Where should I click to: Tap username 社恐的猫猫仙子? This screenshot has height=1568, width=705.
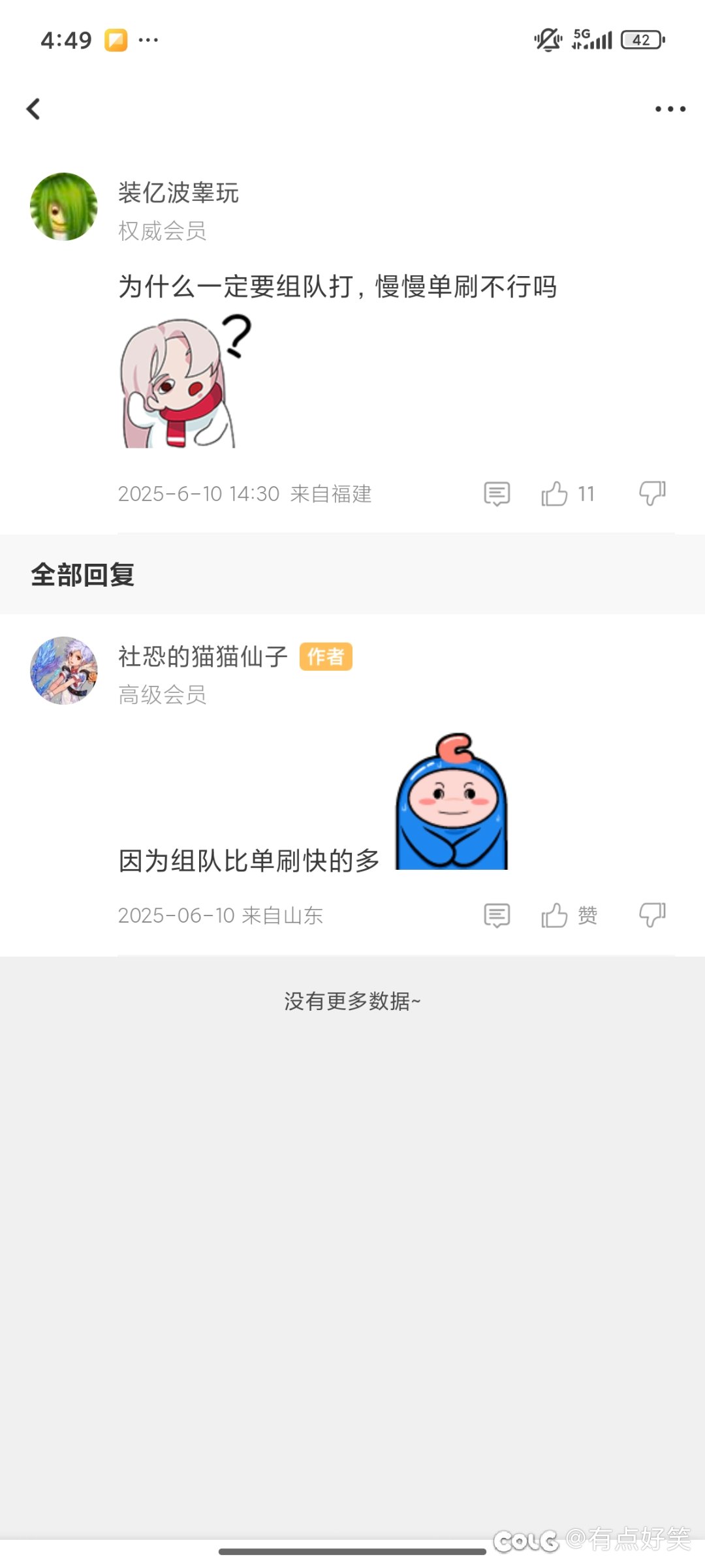pos(203,656)
